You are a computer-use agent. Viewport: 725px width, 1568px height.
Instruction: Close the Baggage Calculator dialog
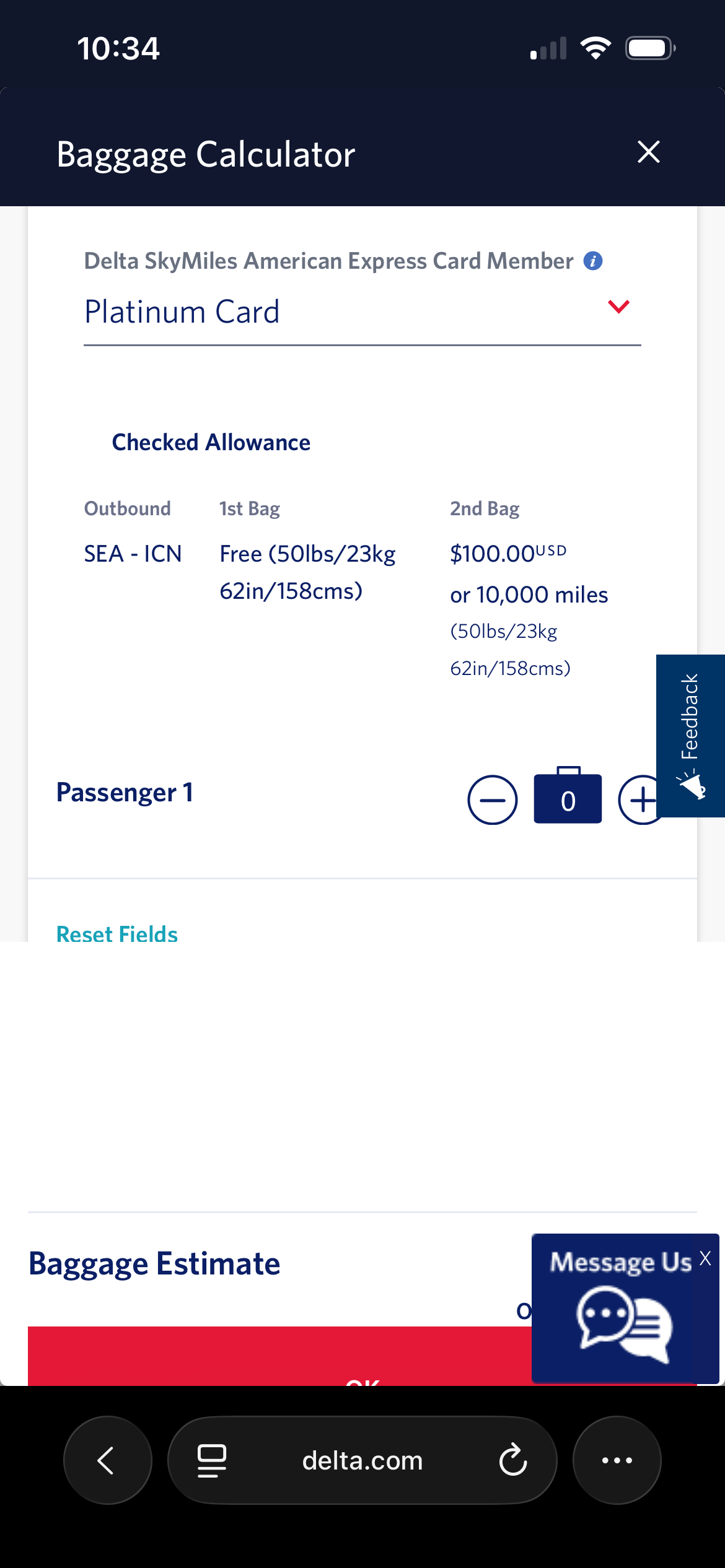(648, 152)
